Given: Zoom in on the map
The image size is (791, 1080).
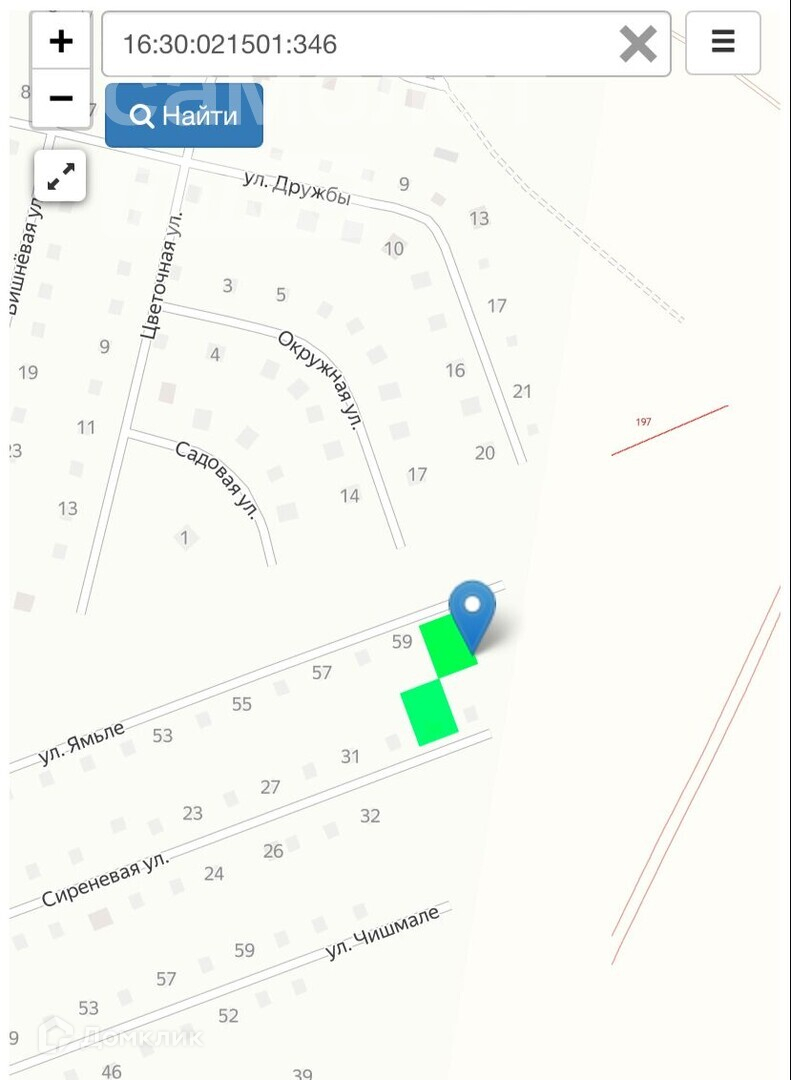Looking at the screenshot, I should (61, 42).
